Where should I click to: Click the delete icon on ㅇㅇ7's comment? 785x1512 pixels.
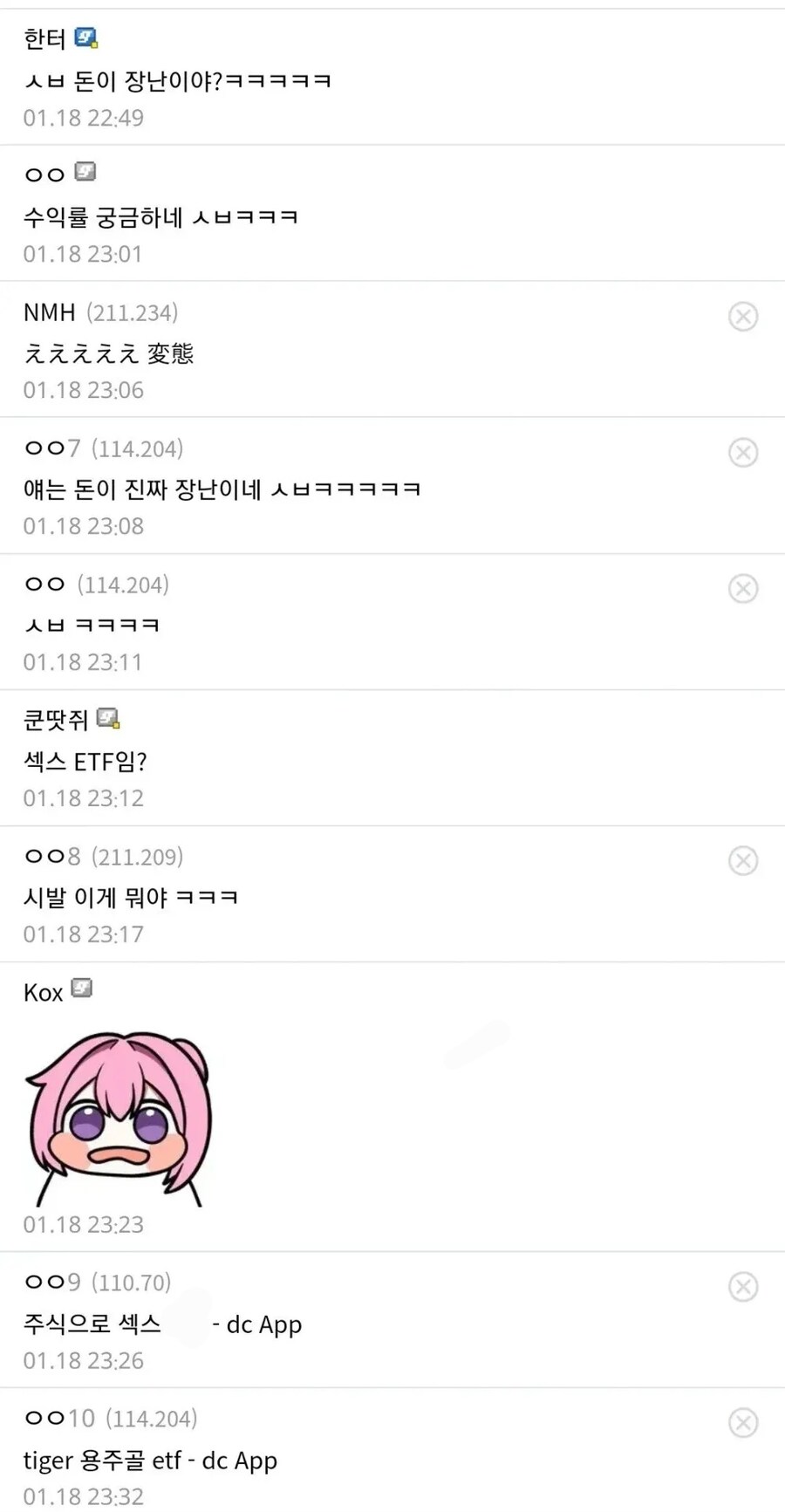743,453
